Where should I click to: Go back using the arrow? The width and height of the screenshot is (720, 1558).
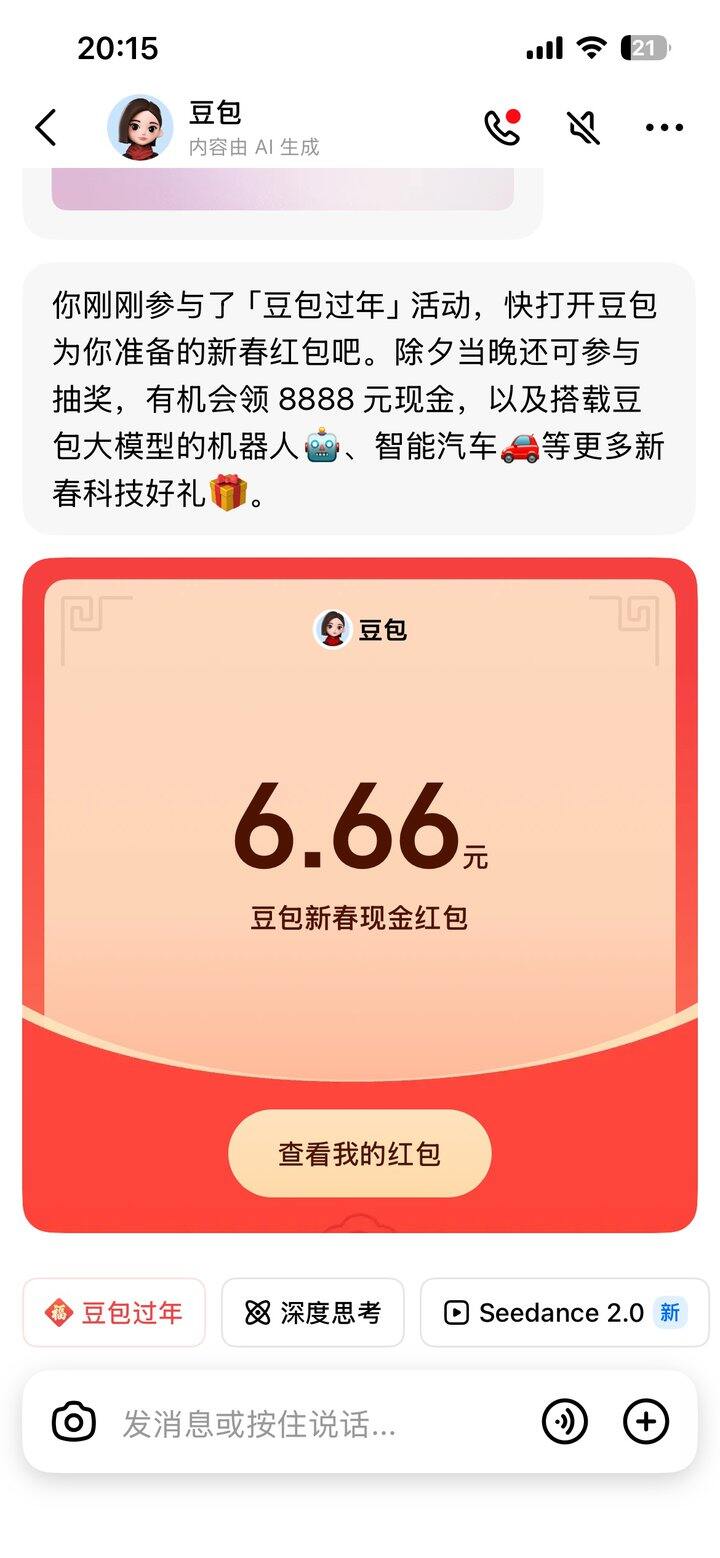(46, 128)
